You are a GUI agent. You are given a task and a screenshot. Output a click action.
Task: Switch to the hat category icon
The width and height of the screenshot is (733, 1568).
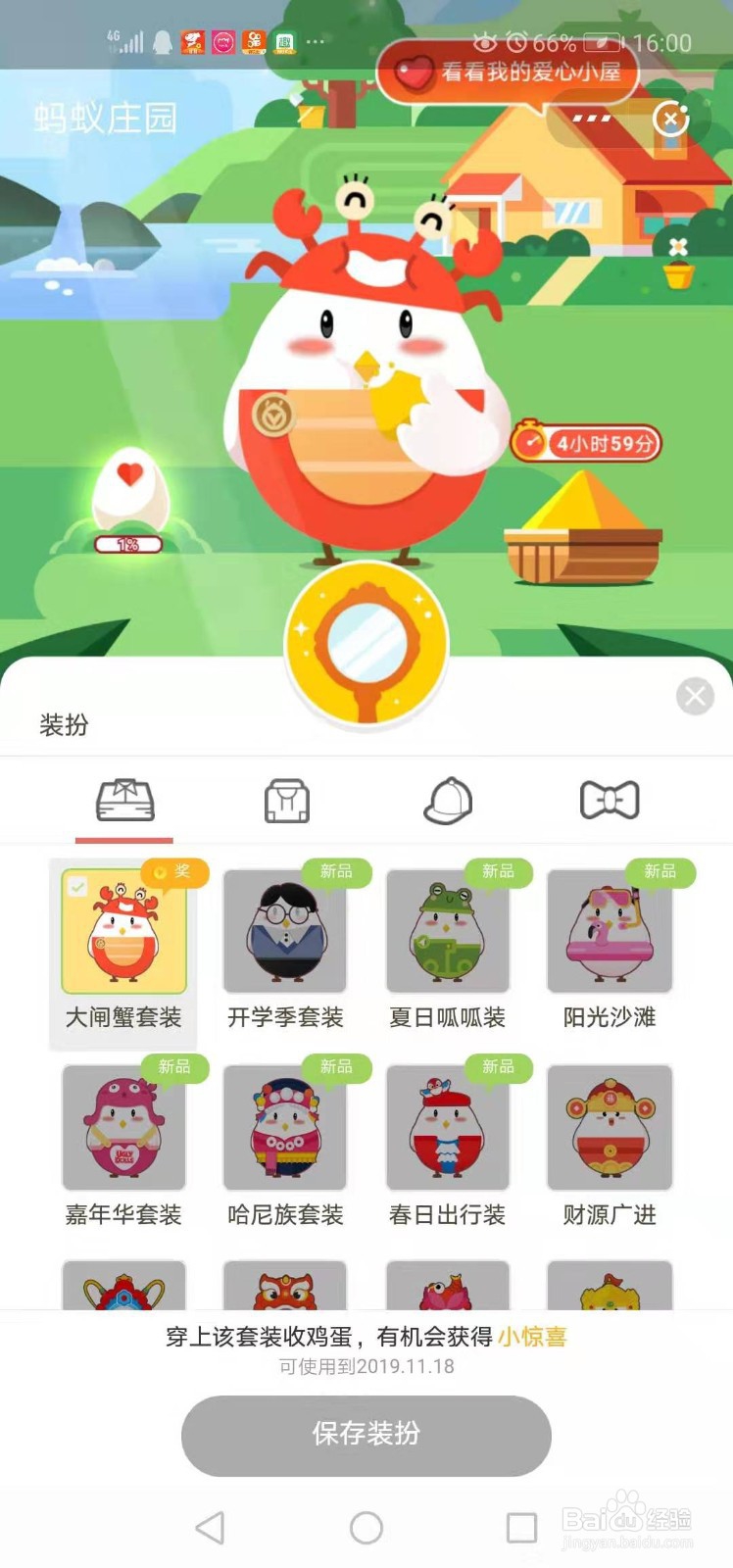(x=448, y=800)
